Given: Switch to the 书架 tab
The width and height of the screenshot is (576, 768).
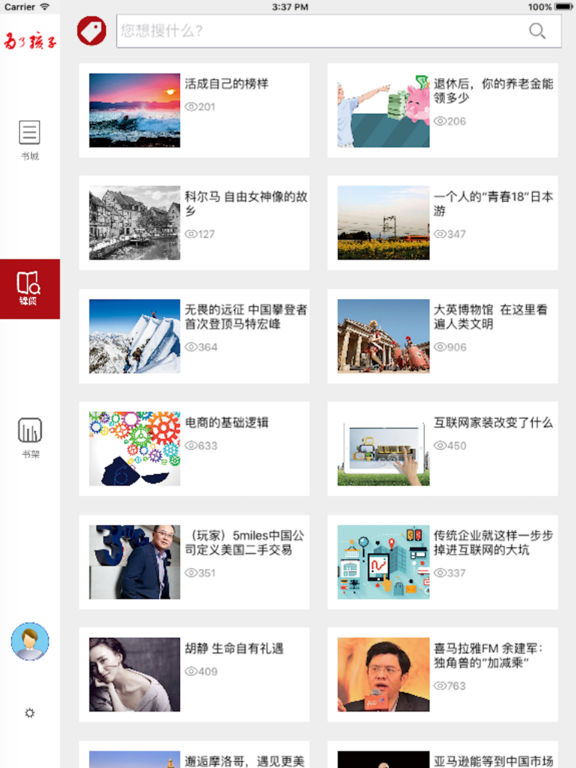Looking at the screenshot, I should 30,438.
